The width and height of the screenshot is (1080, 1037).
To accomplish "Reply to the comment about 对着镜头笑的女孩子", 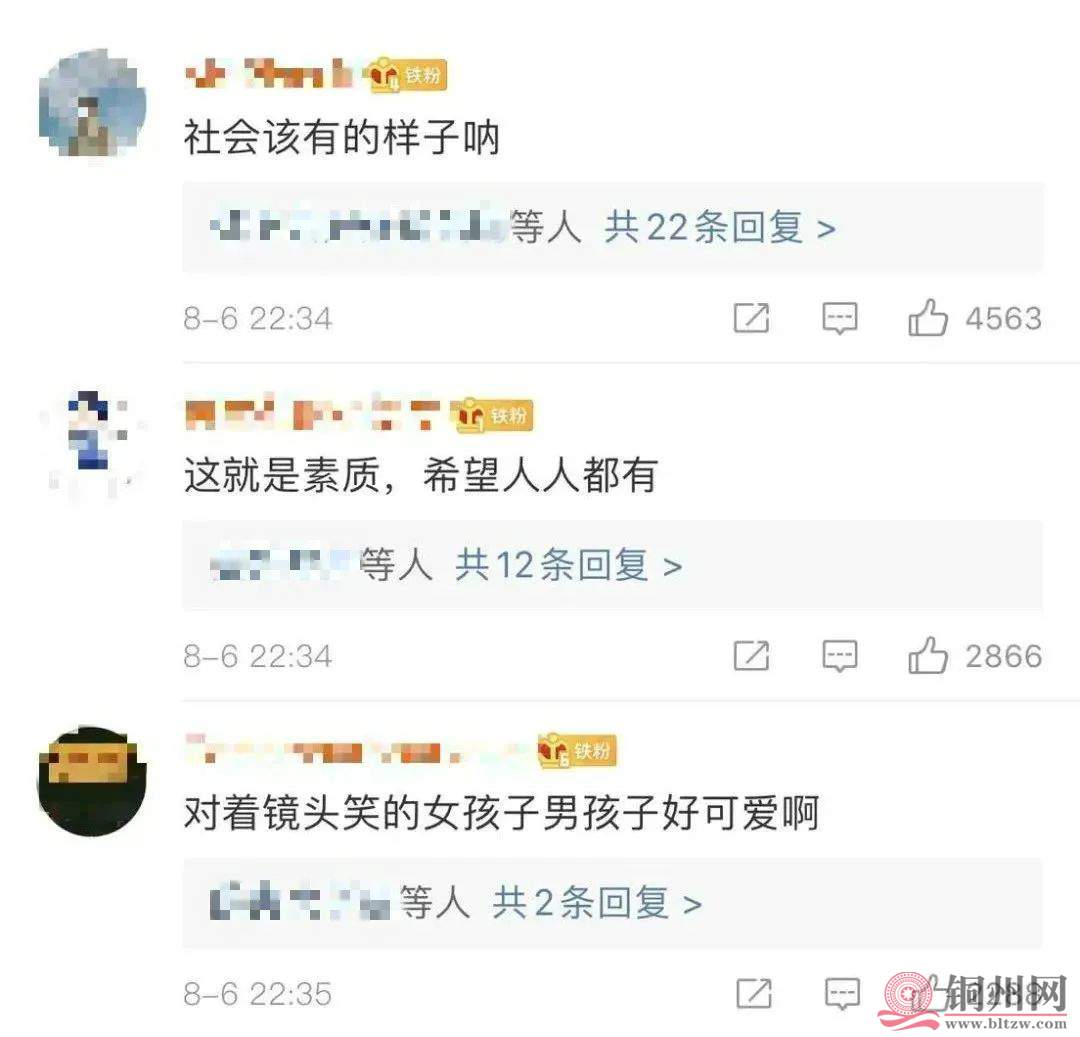I will [842, 993].
